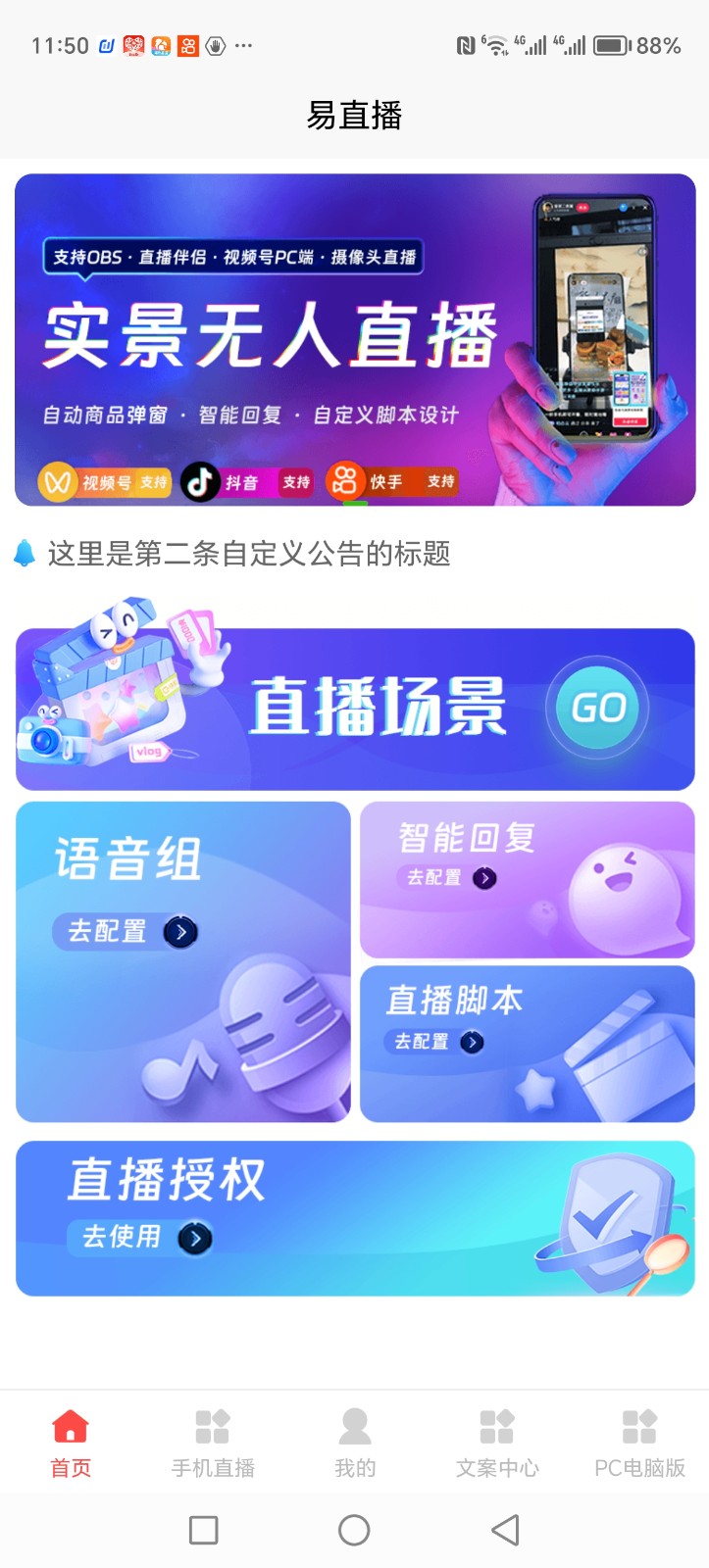
Task: Go to 直播授权 via 去使用
Action: pyautogui.click(x=140, y=1238)
